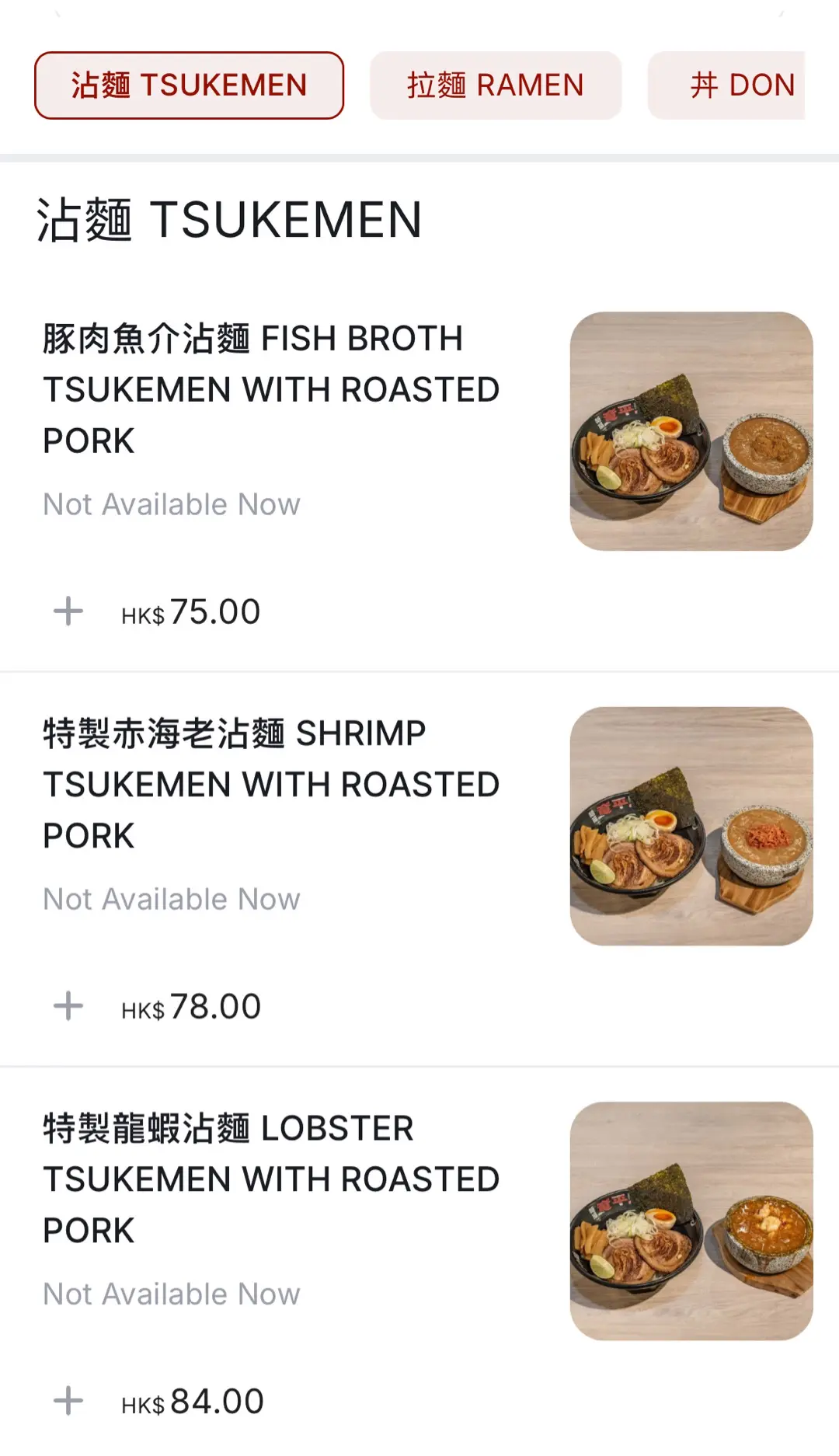This screenshot has width=839, height=1456.
Task: Add Lobster Tsukemen using plus icon
Action: [68, 1401]
